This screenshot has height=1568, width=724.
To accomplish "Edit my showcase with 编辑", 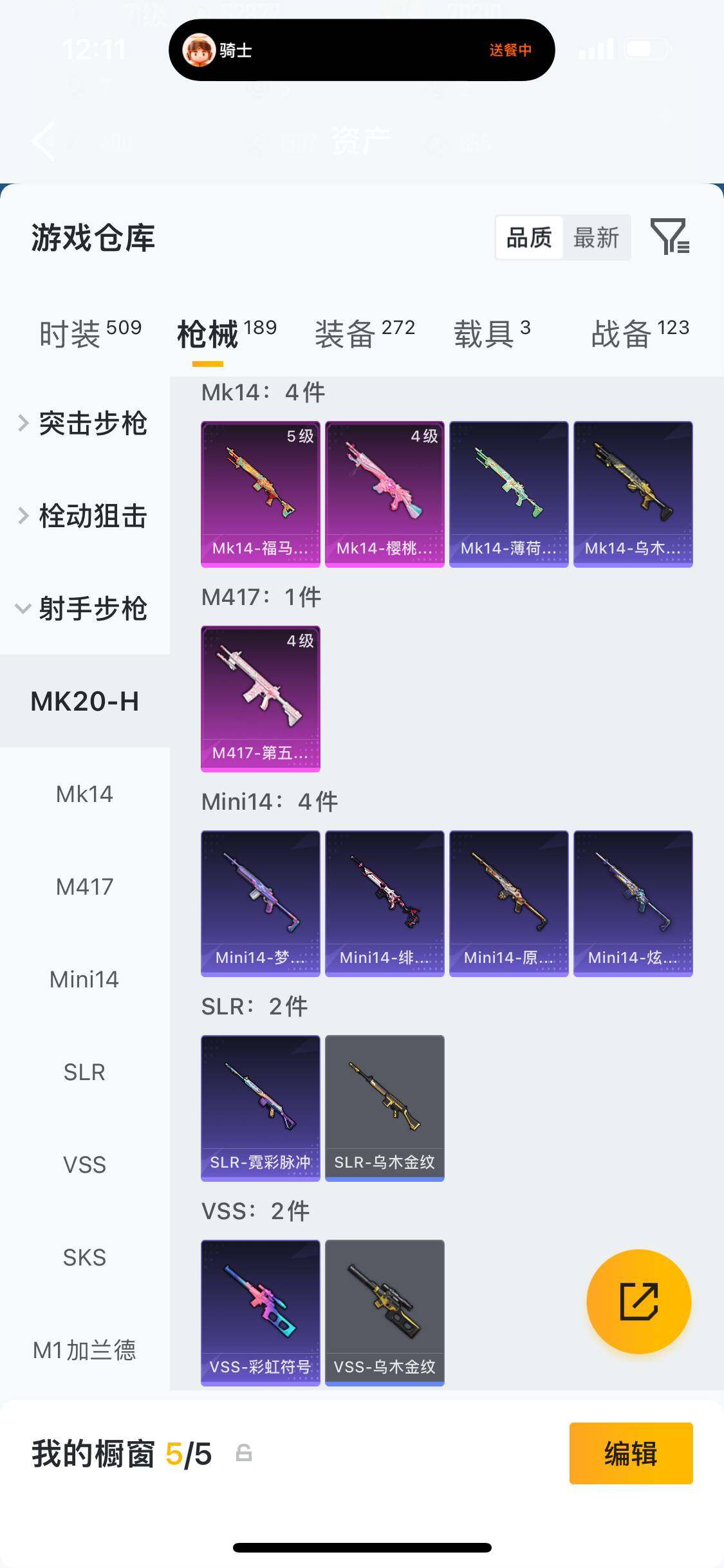I will point(630,1453).
